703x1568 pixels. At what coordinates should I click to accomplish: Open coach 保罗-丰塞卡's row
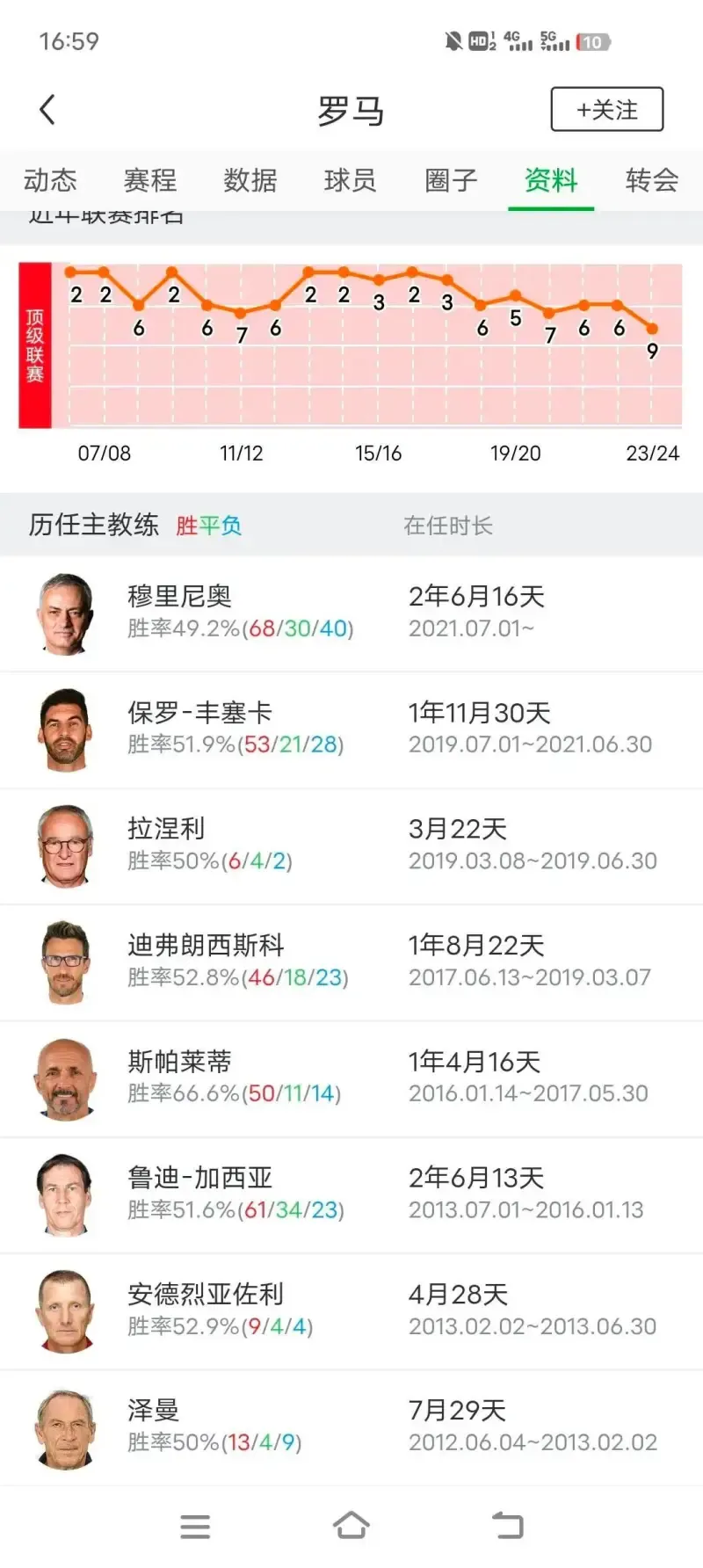[351, 730]
